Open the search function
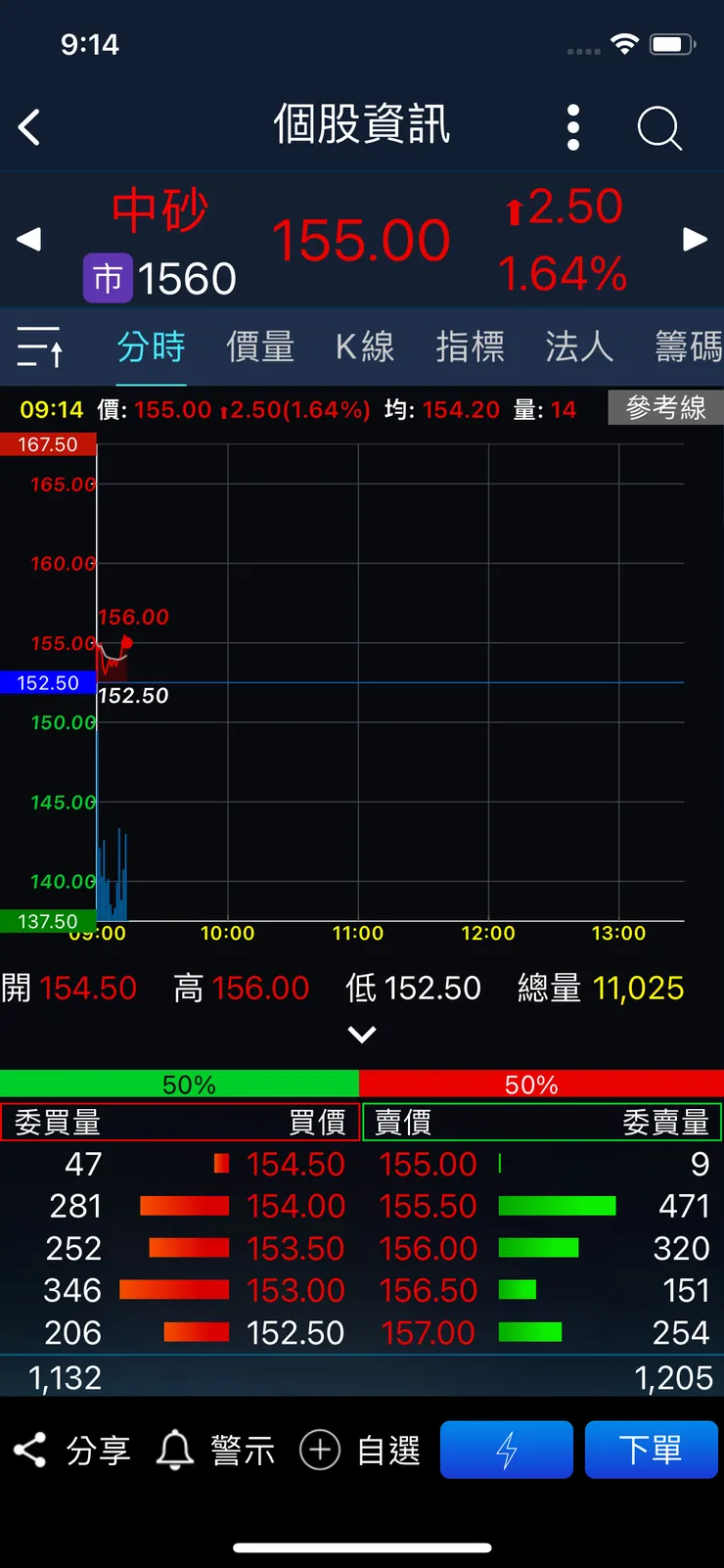This screenshot has height=1568, width=724. (658, 127)
